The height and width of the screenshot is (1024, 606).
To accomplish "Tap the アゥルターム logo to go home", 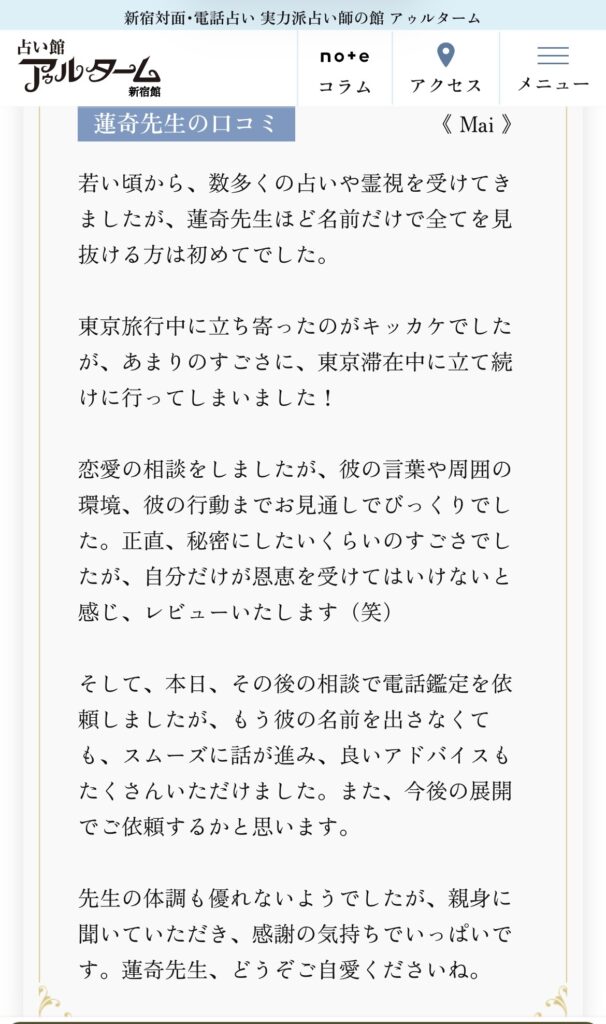I will [x=89, y=68].
